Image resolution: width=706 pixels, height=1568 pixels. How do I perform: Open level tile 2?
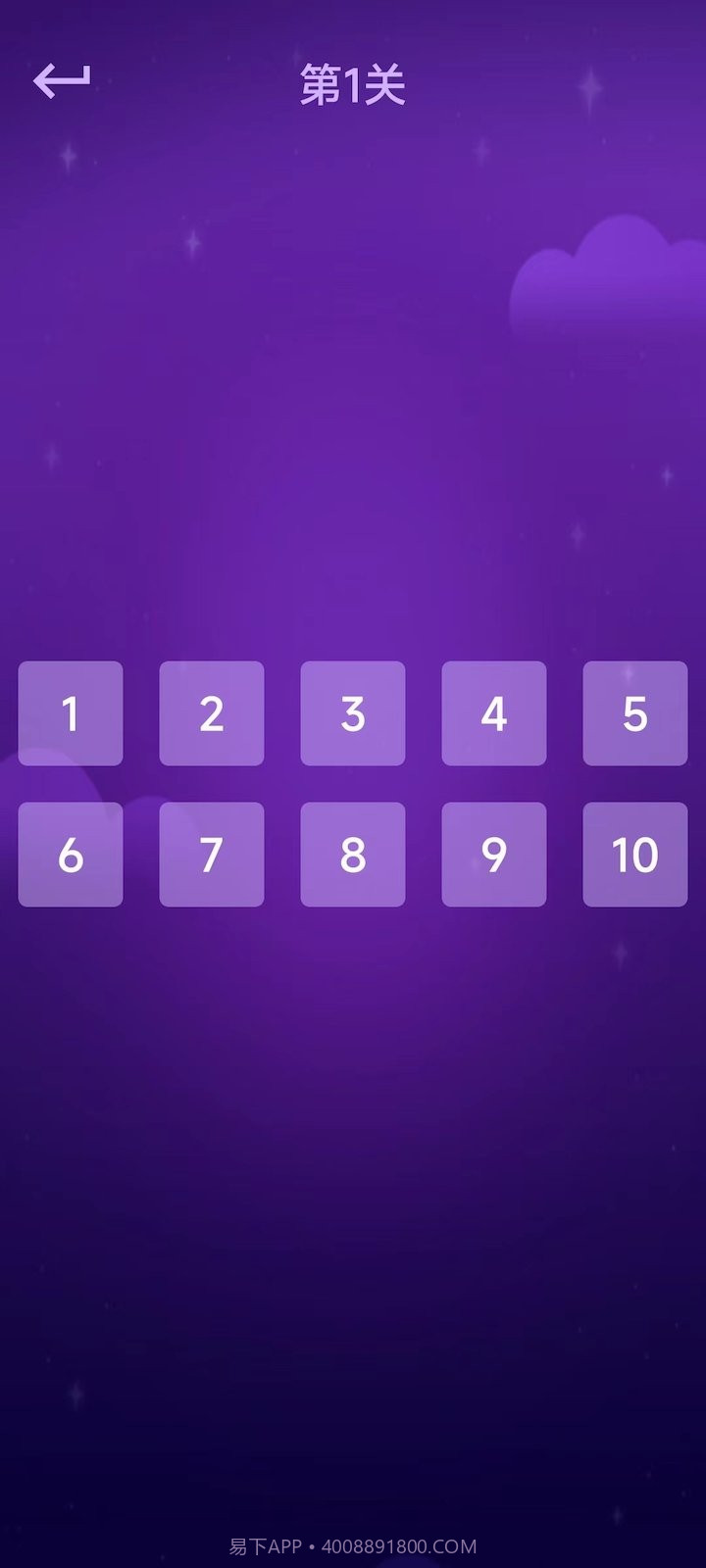pyautogui.click(x=212, y=713)
